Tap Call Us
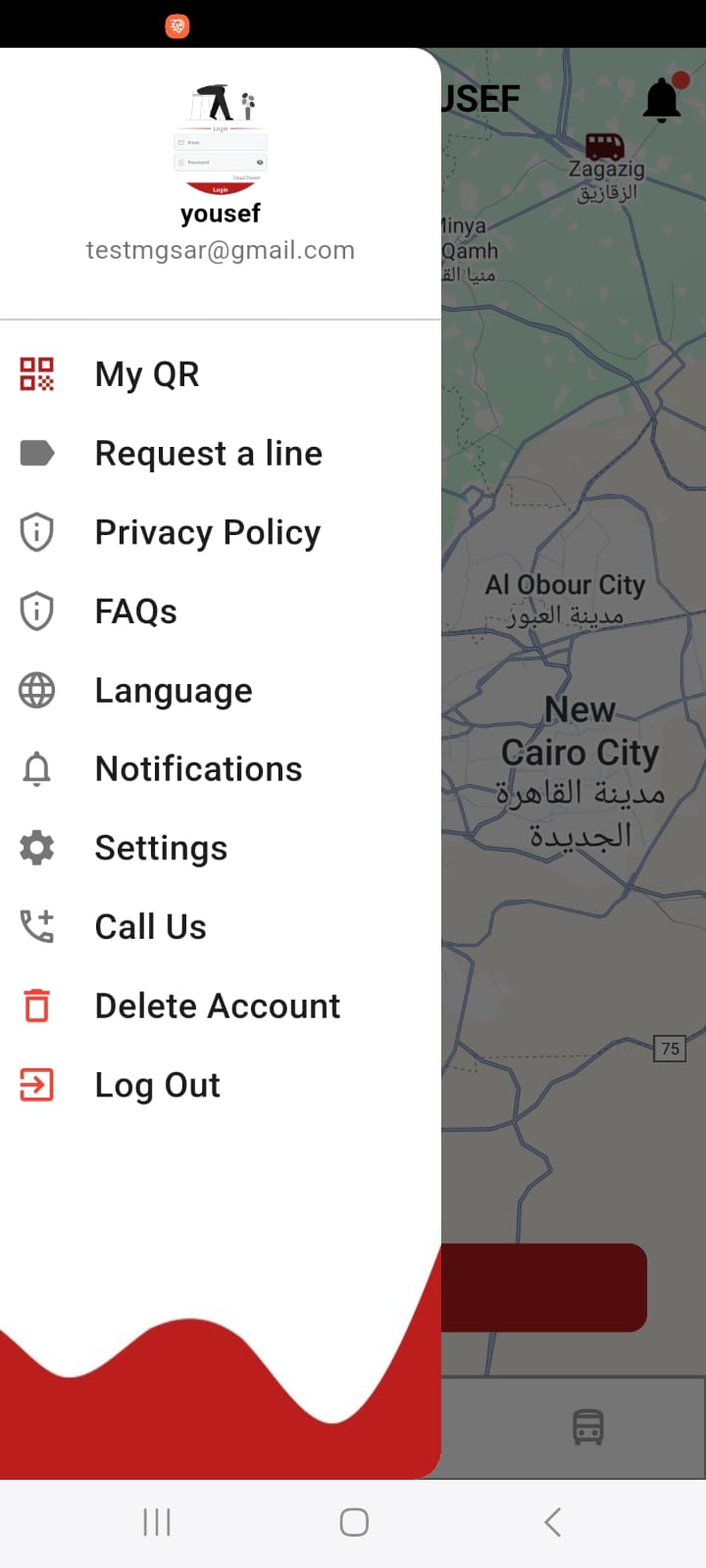The image size is (706, 1568). point(221,927)
